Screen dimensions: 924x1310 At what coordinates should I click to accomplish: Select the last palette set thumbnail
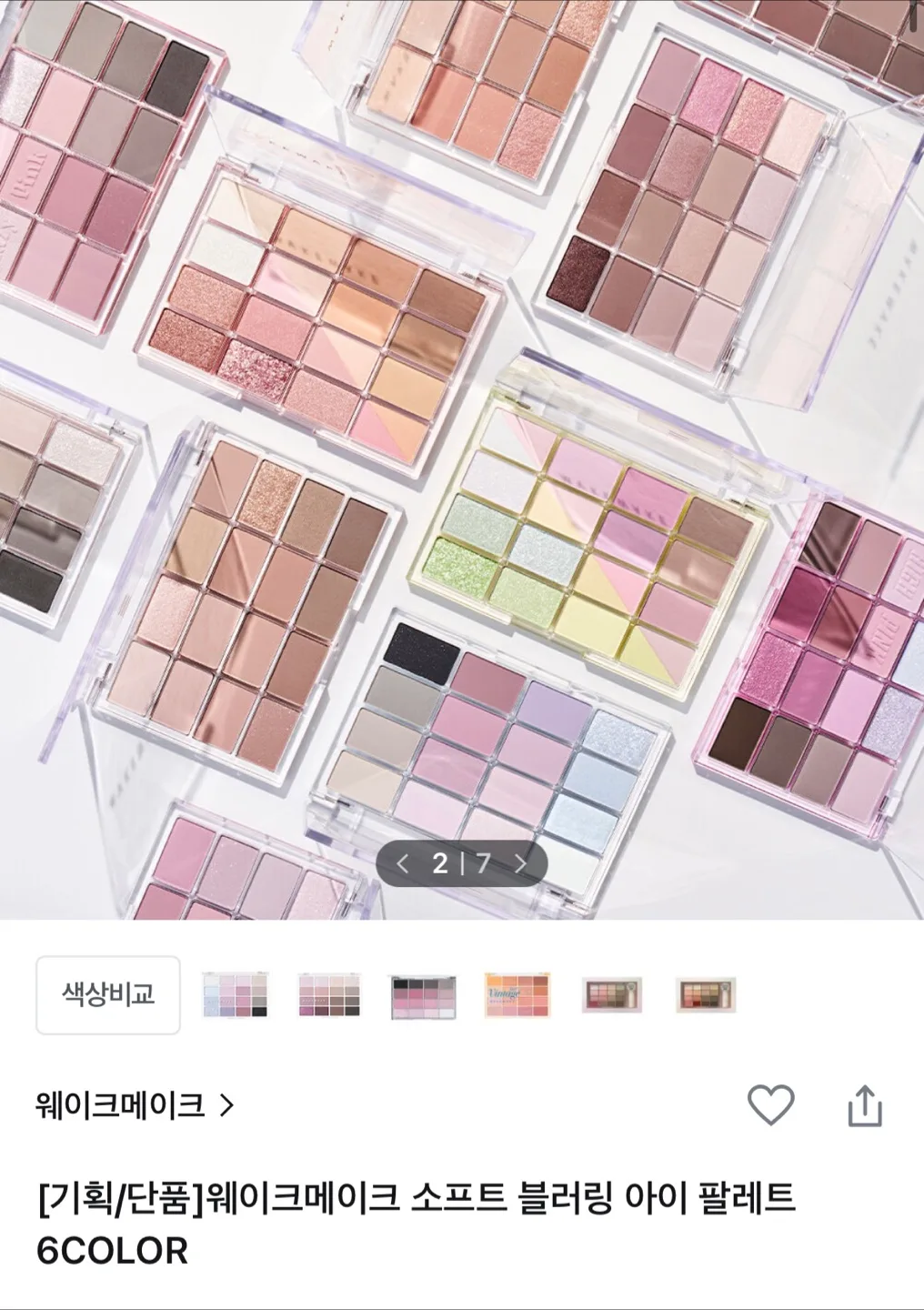[707, 995]
